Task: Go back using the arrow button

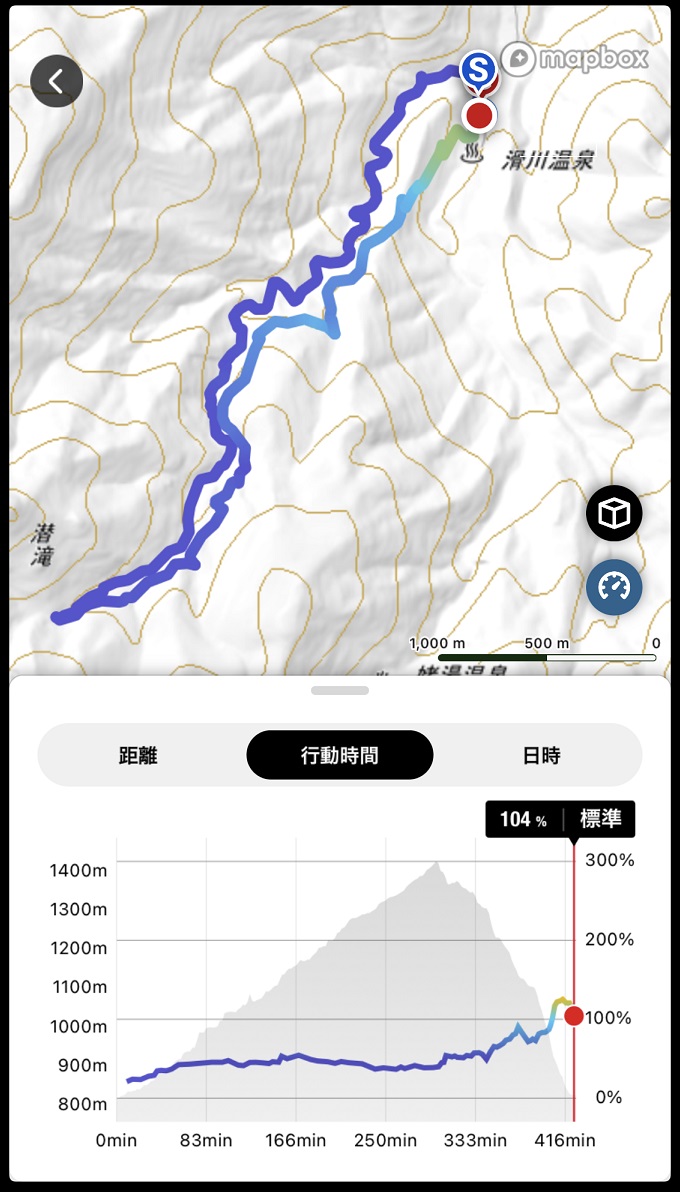Action: 56,81
